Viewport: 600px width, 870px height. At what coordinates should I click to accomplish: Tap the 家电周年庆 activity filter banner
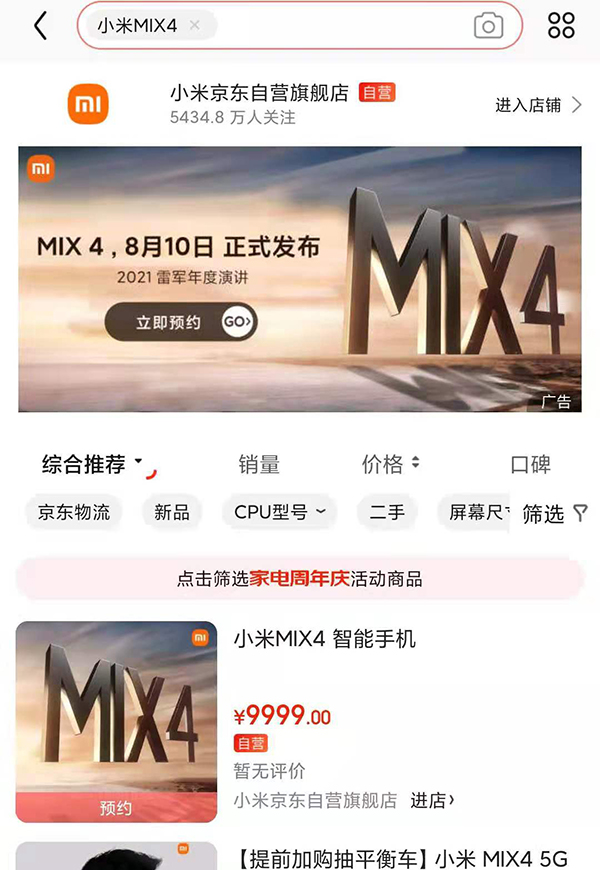point(300,579)
